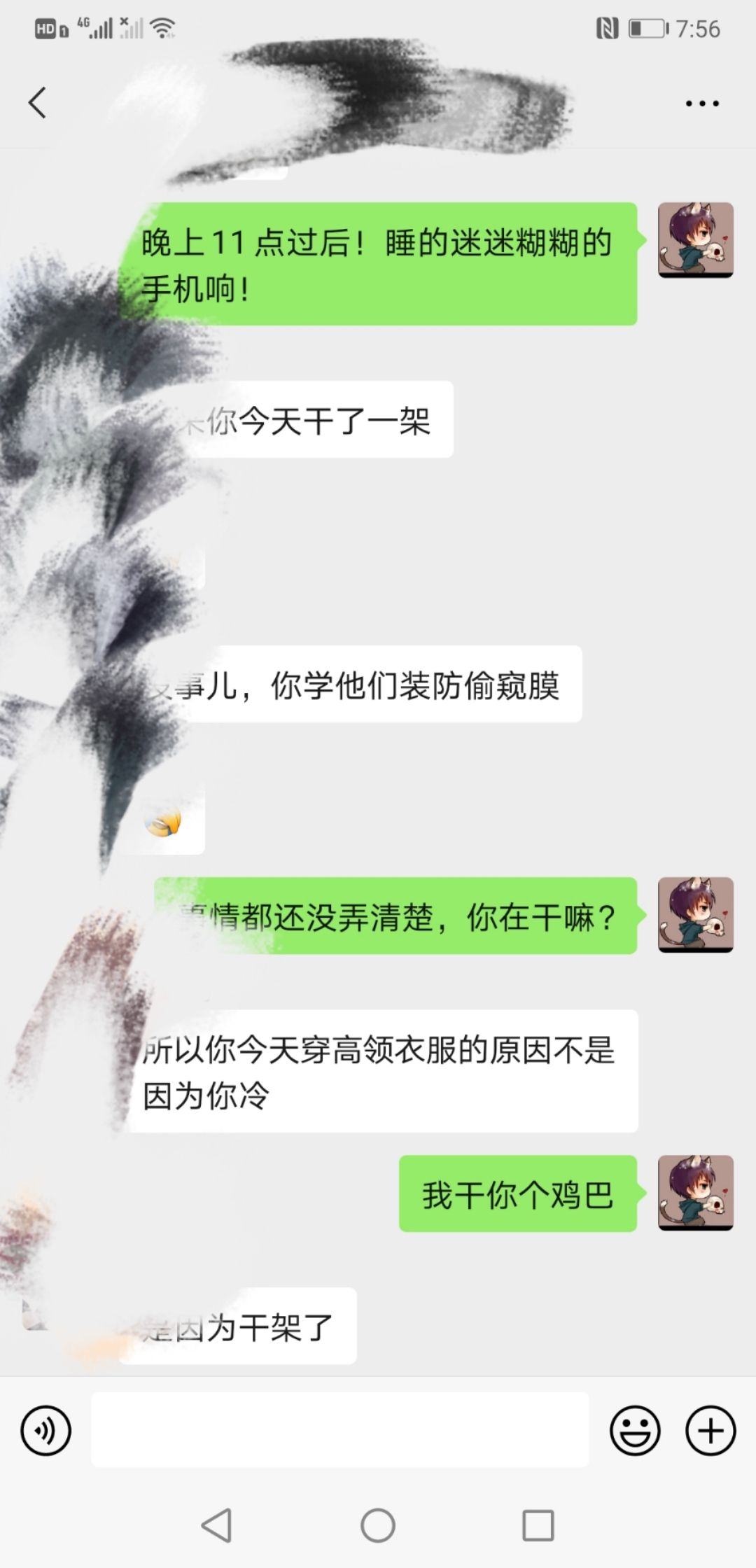Viewport: 756px width, 1568px height.
Task: Open the plus attachments menu
Action: tap(710, 1430)
